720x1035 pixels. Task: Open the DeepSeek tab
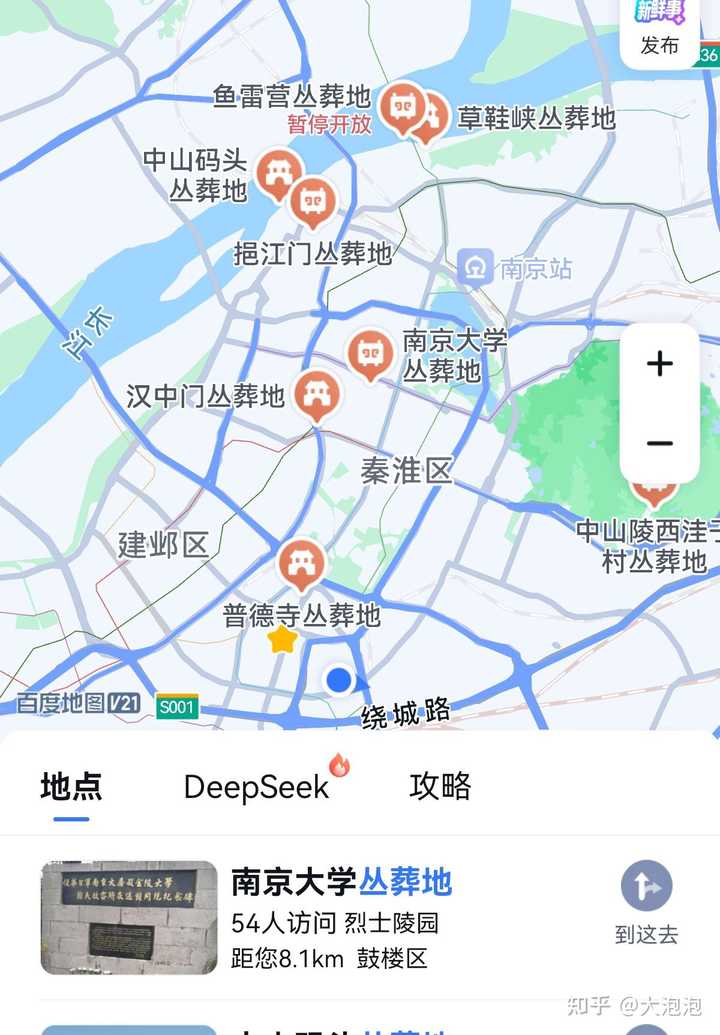coord(257,786)
